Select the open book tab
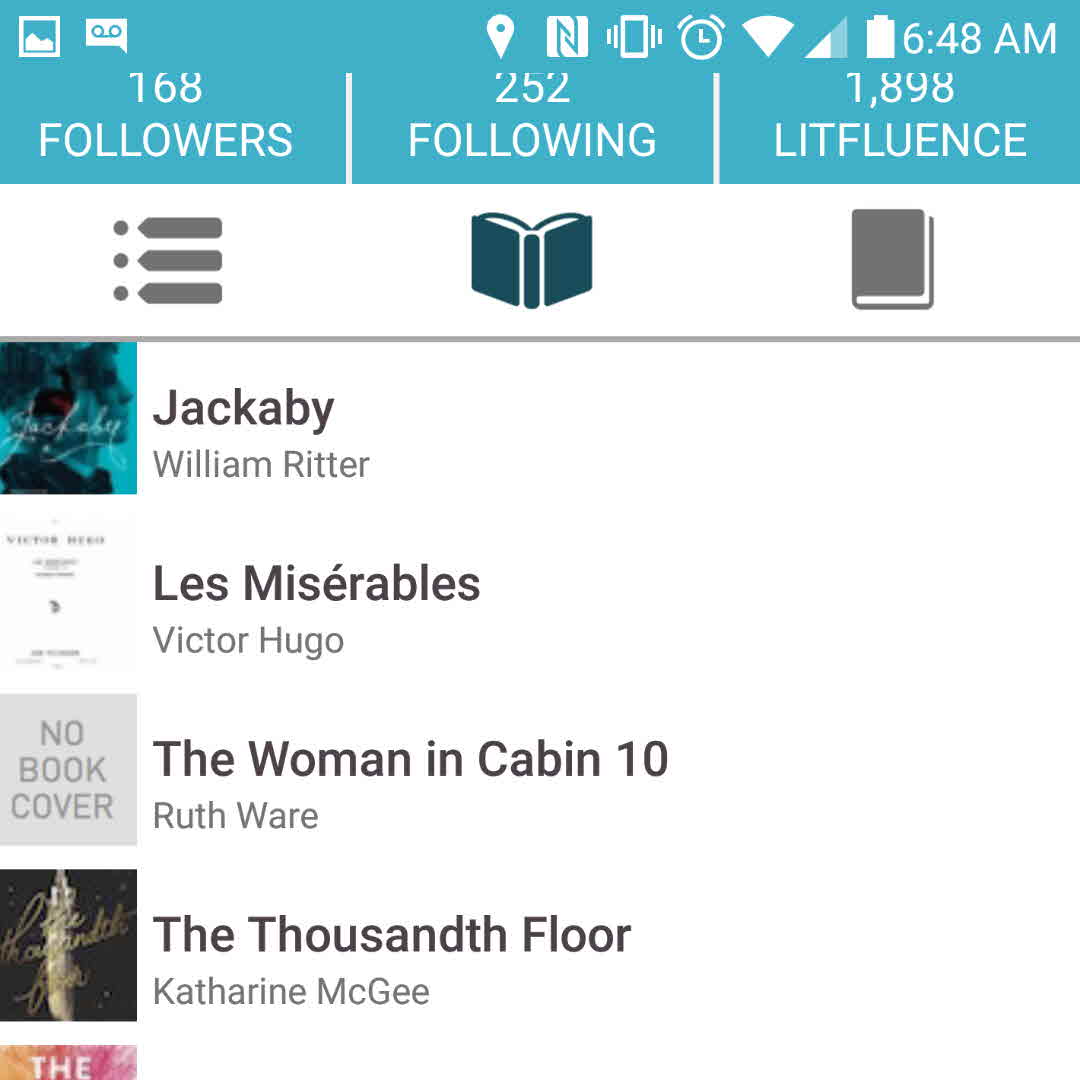This screenshot has height=1080, width=1080. pyautogui.click(x=532, y=260)
